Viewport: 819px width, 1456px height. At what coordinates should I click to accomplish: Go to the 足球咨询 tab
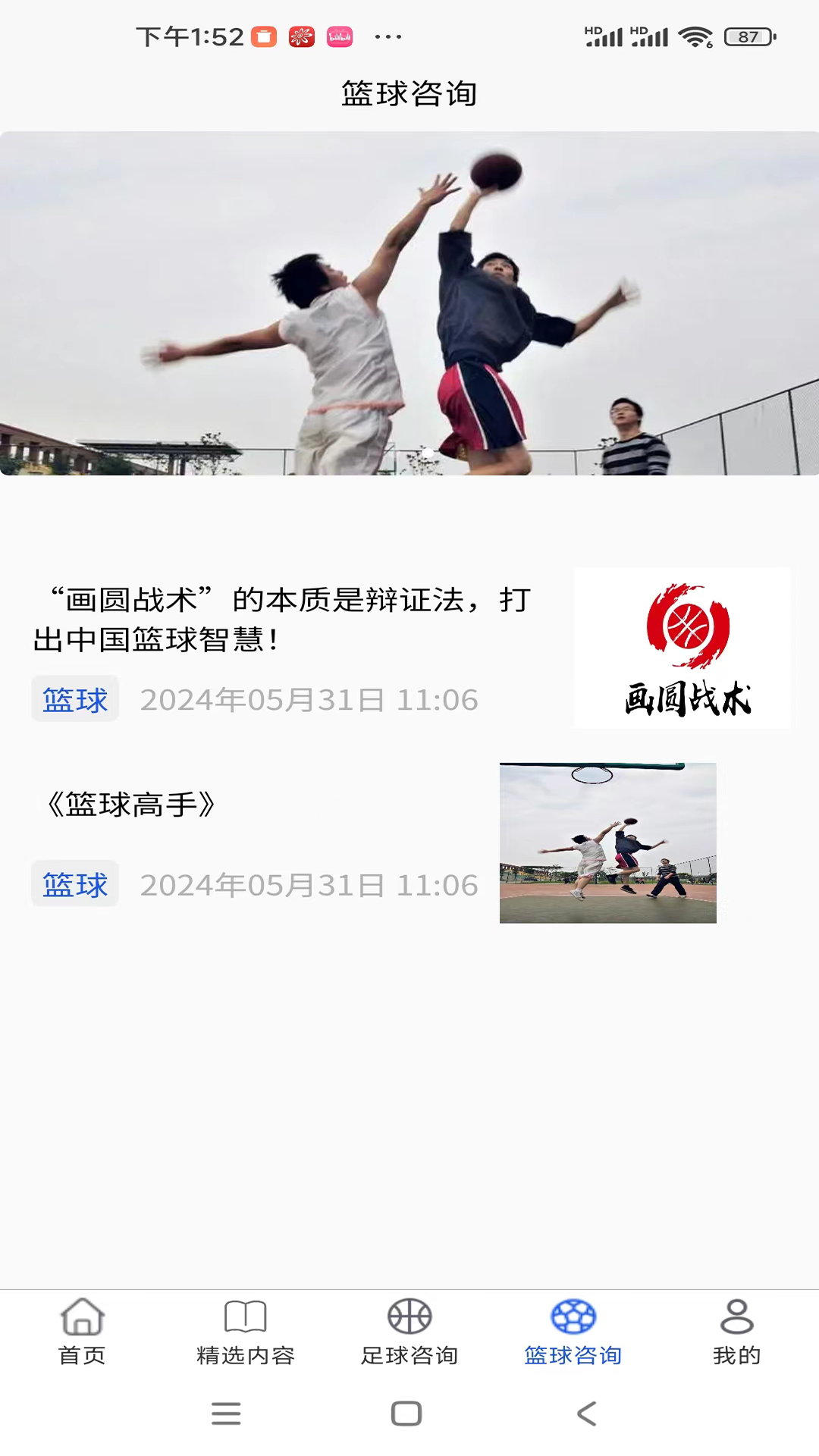tap(409, 1332)
